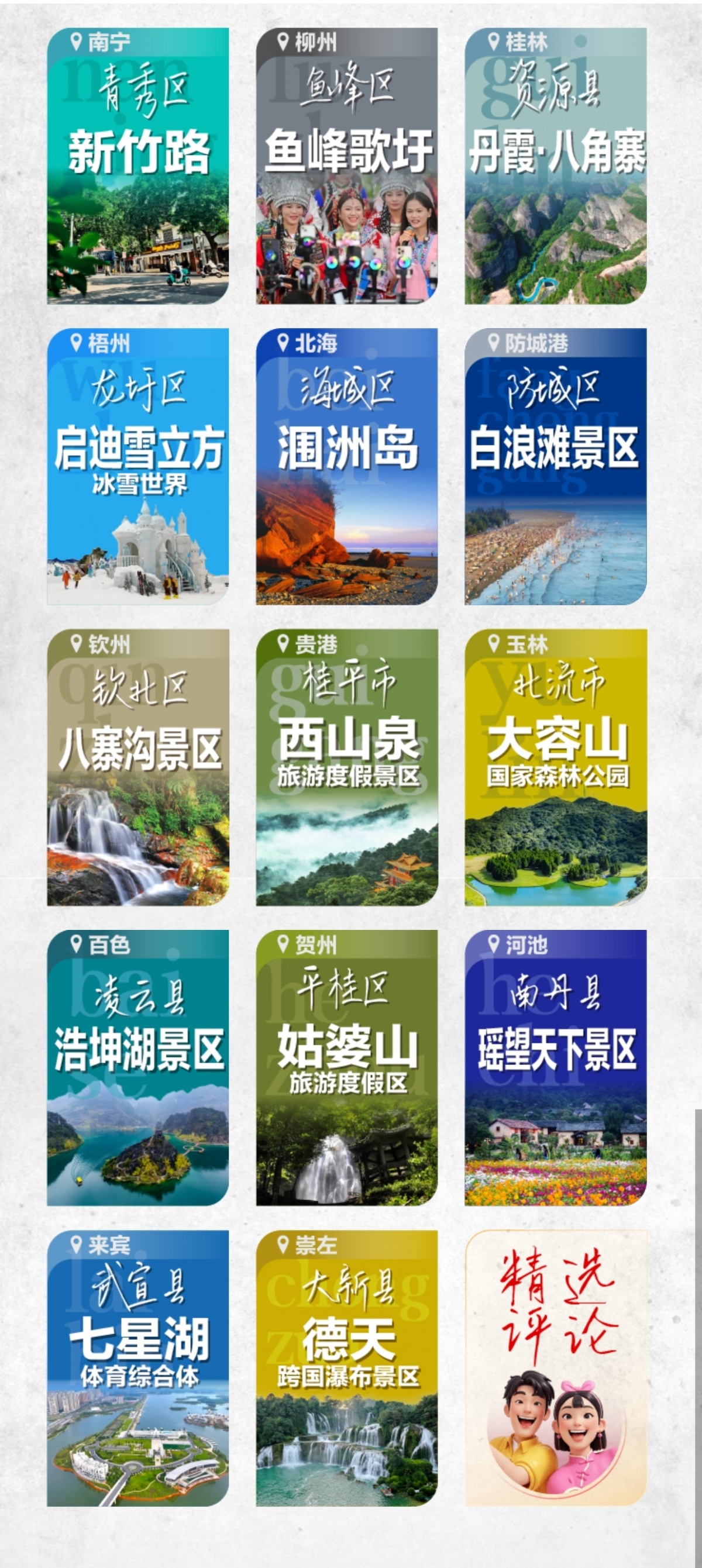Open the 精选评论 featured comments card
The width and height of the screenshot is (702, 1568).
(555, 1369)
